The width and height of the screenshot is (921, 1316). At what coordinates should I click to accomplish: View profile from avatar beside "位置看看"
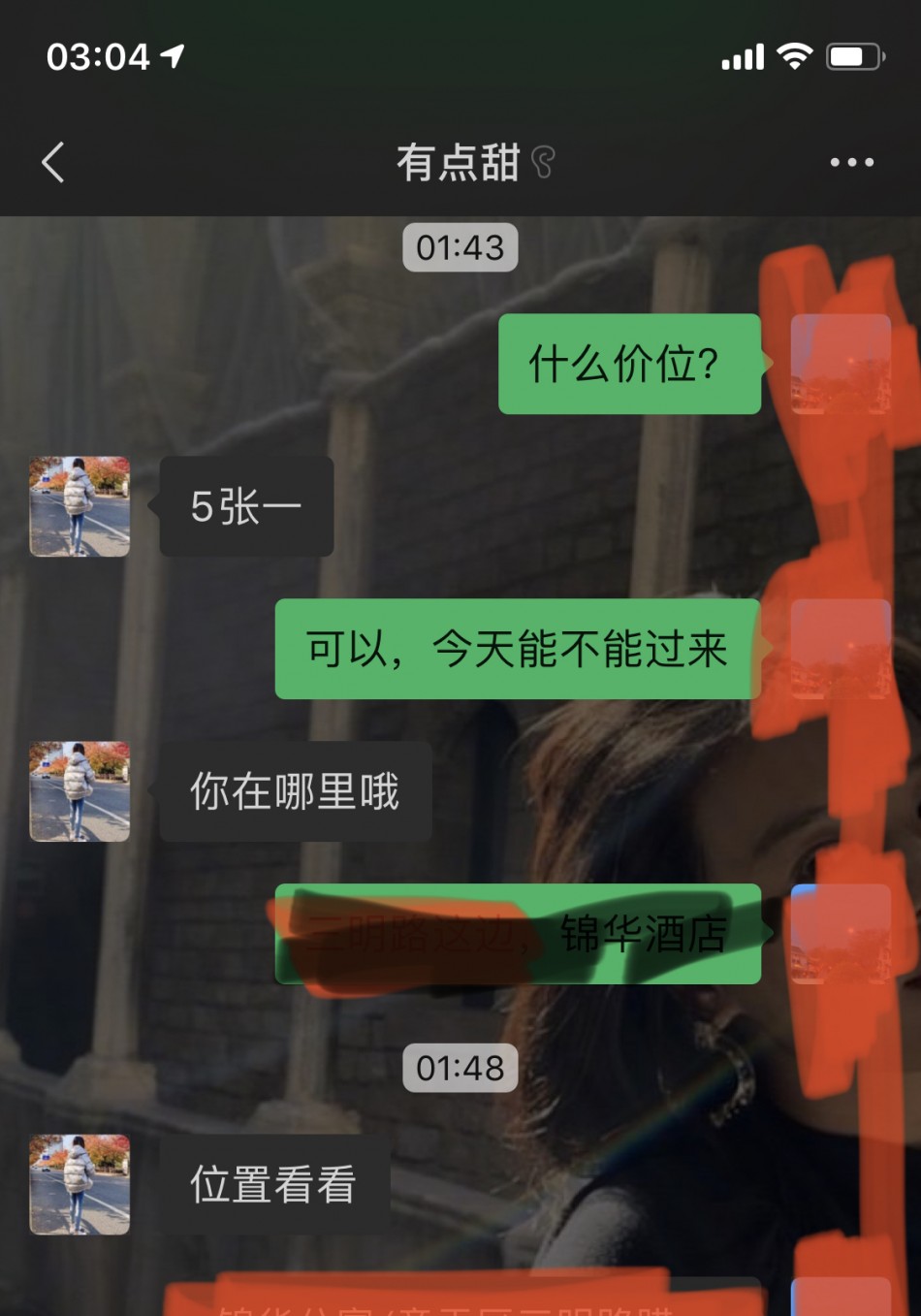pos(79,1184)
